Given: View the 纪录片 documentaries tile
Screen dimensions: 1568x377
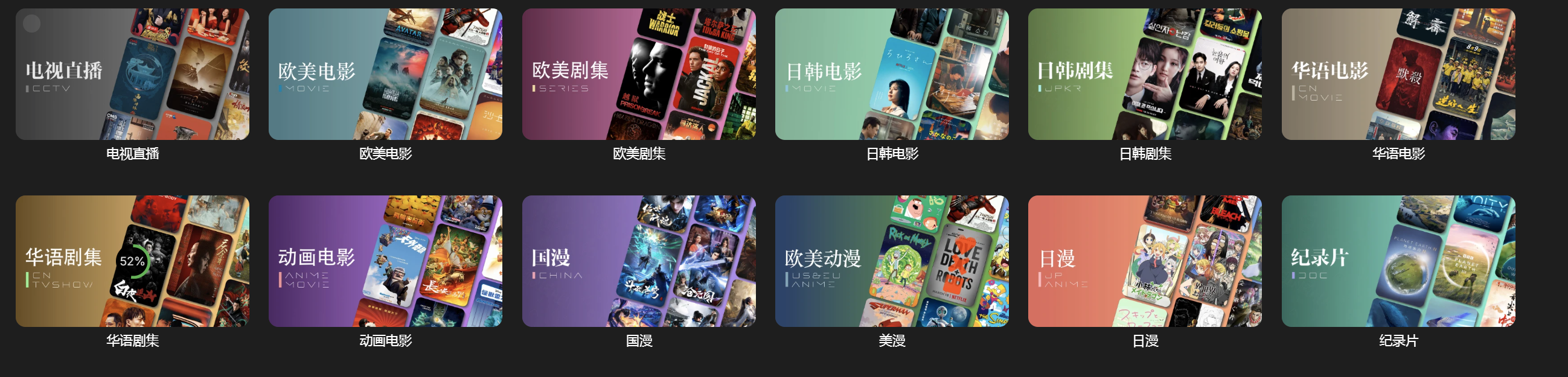Looking at the screenshot, I should (1398, 261).
